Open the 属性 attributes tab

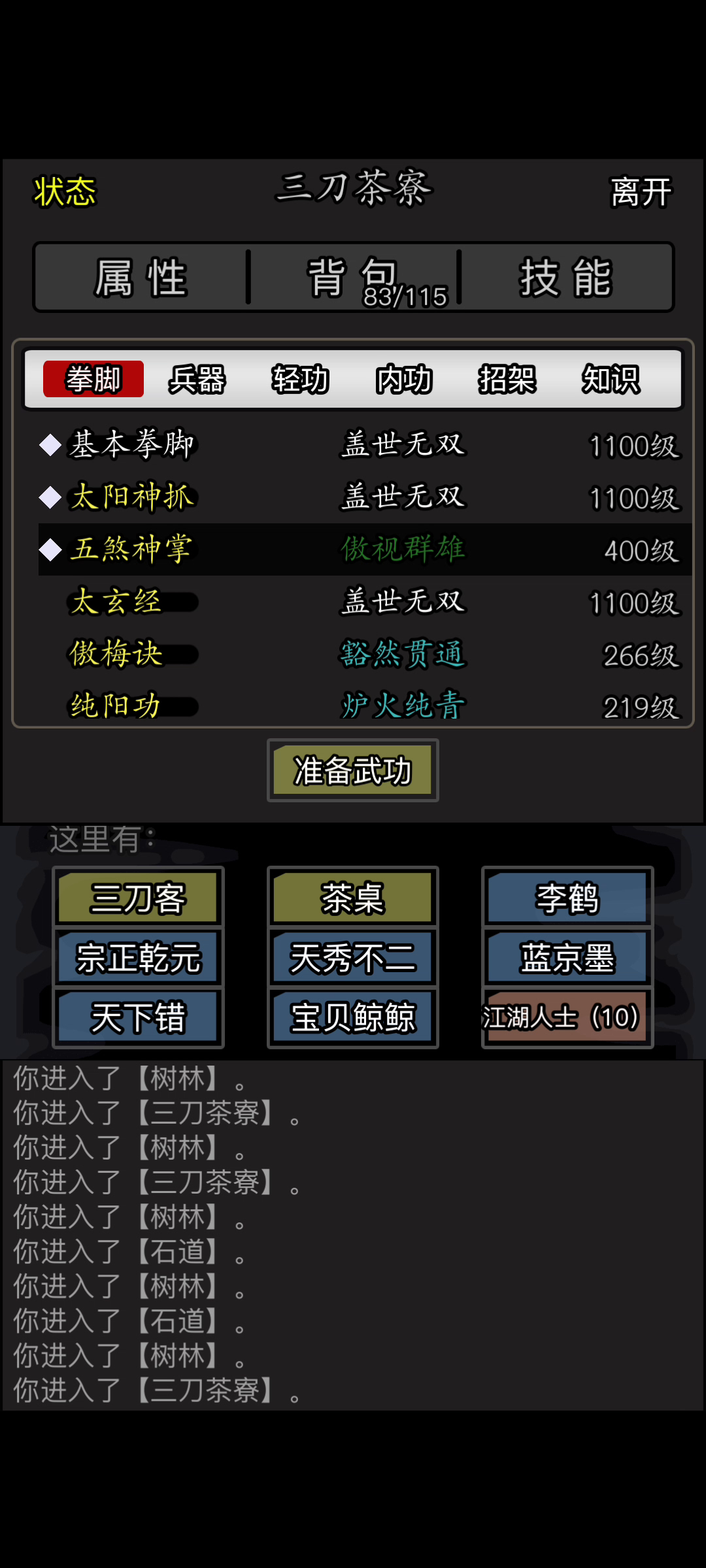click(x=141, y=277)
